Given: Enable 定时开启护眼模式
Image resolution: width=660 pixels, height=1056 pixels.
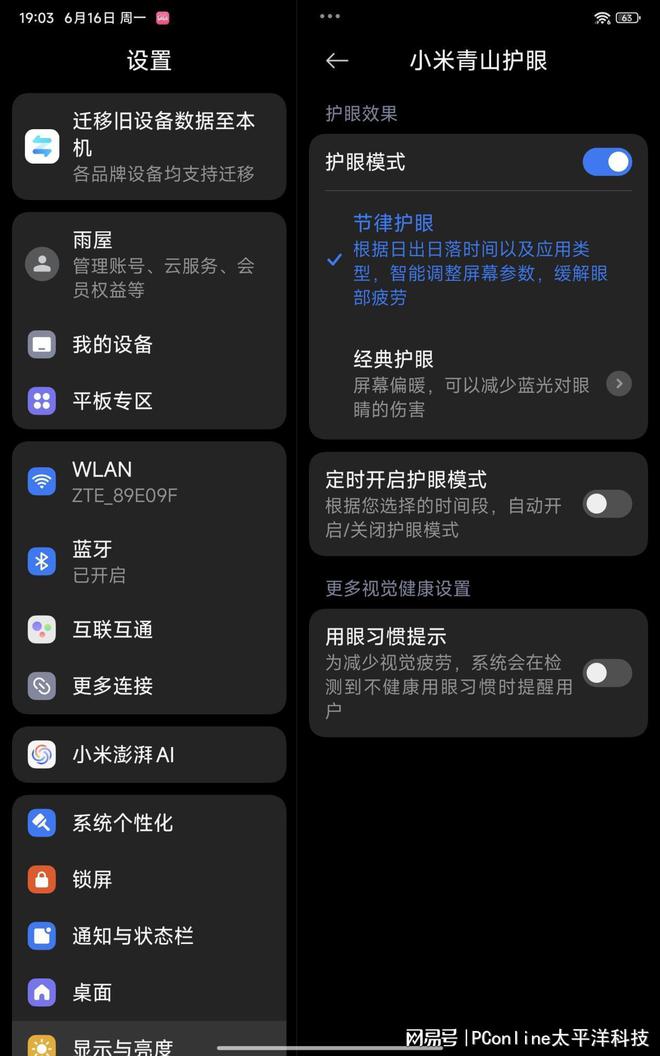Looking at the screenshot, I should (x=607, y=504).
